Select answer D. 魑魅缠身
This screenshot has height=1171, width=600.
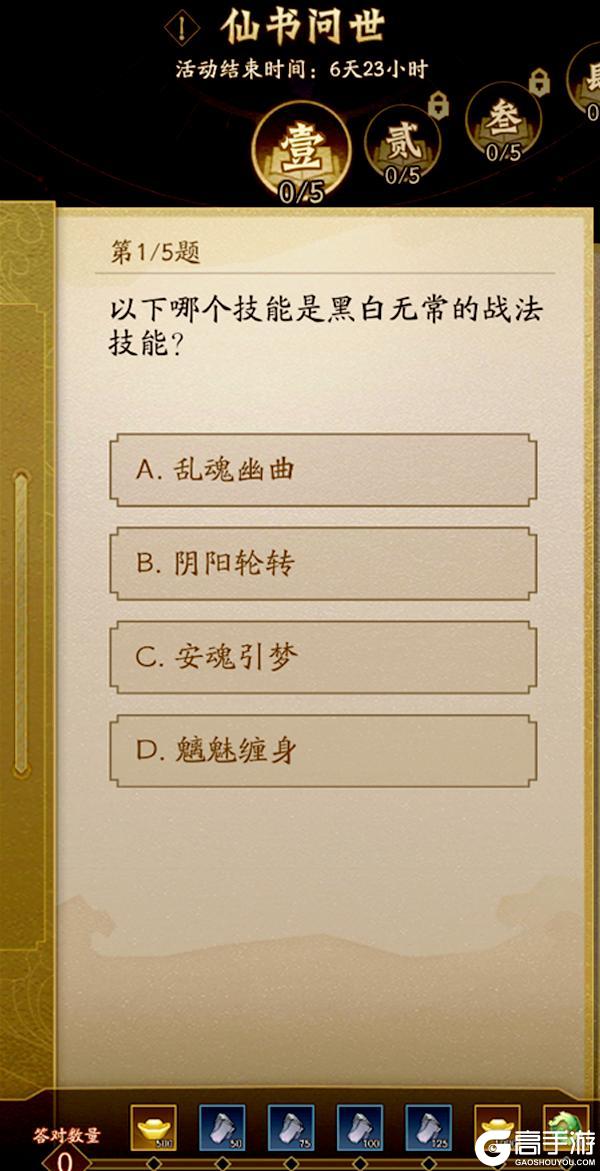coord(322,751)
